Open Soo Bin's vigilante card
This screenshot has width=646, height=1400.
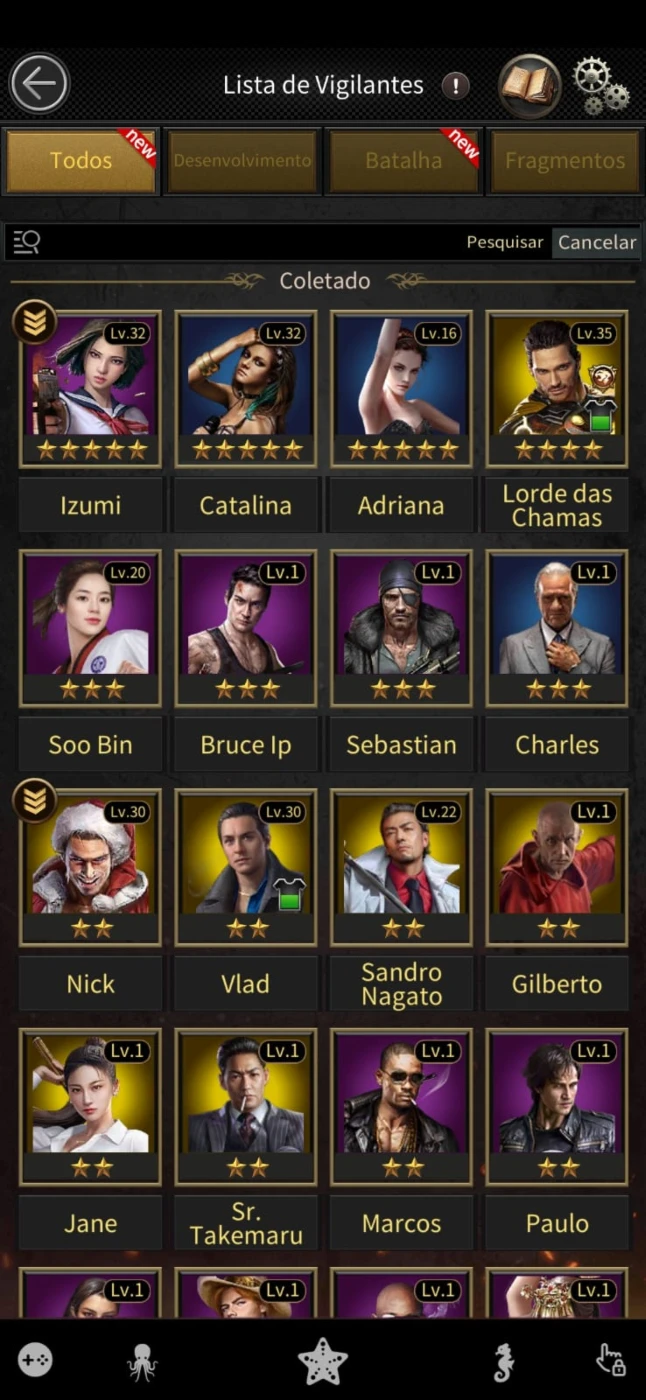pos(90,628)
